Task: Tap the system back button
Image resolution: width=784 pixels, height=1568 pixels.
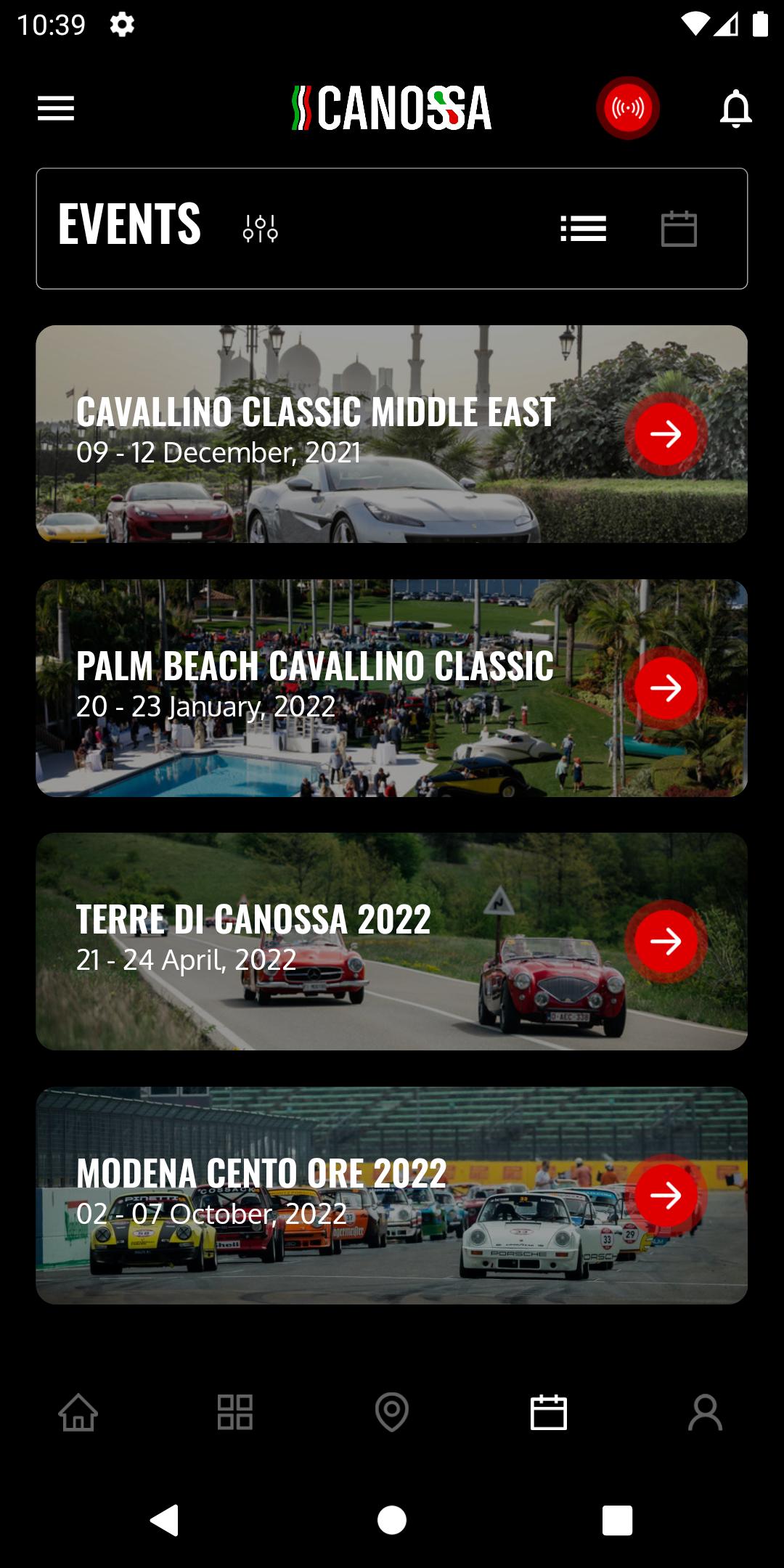Action: coord(165,1520)
